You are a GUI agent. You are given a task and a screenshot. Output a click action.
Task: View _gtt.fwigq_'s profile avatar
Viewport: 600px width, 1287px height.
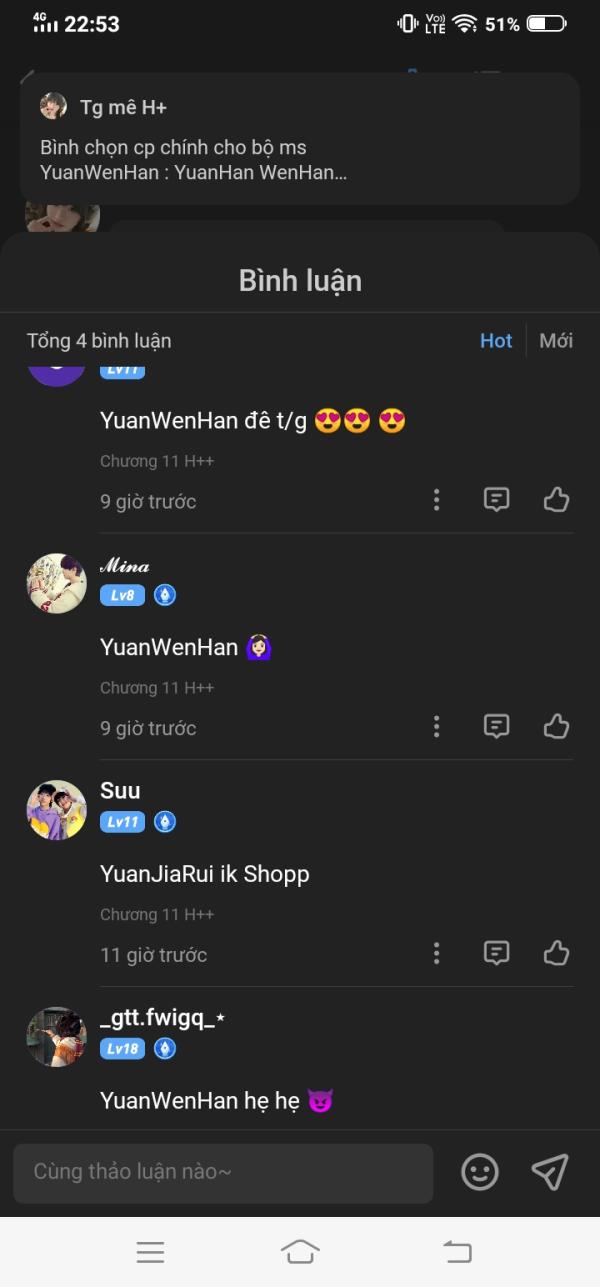click(56, 1037)
